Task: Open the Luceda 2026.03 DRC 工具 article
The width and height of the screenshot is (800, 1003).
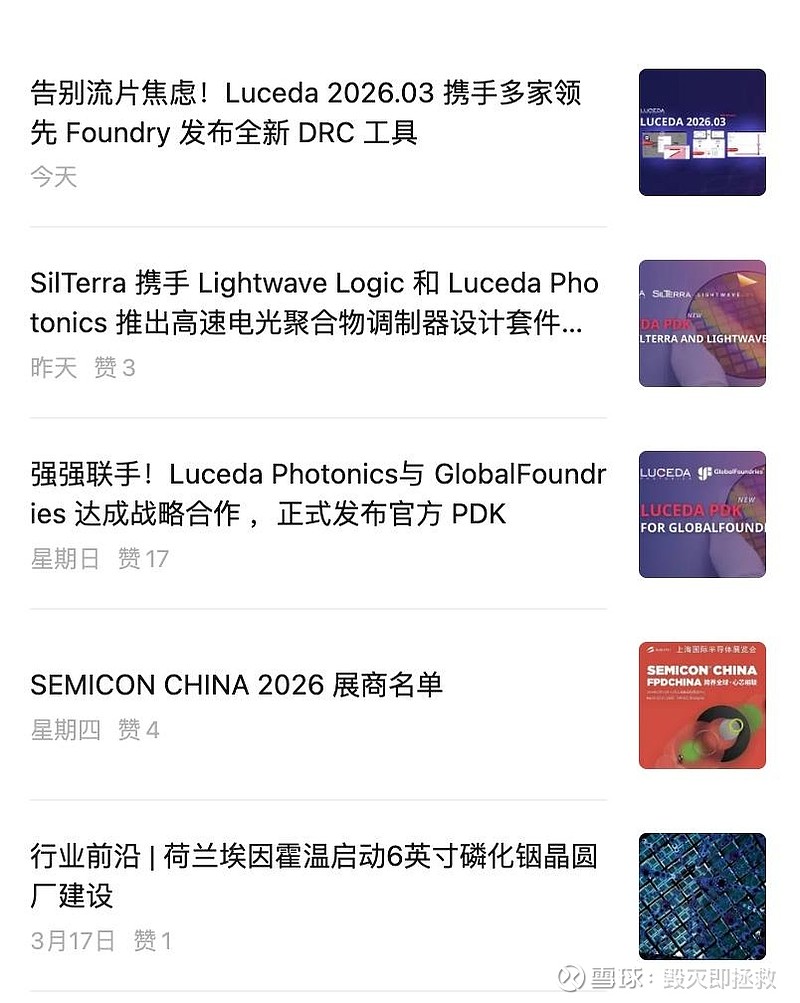Action: coord(306,113)
